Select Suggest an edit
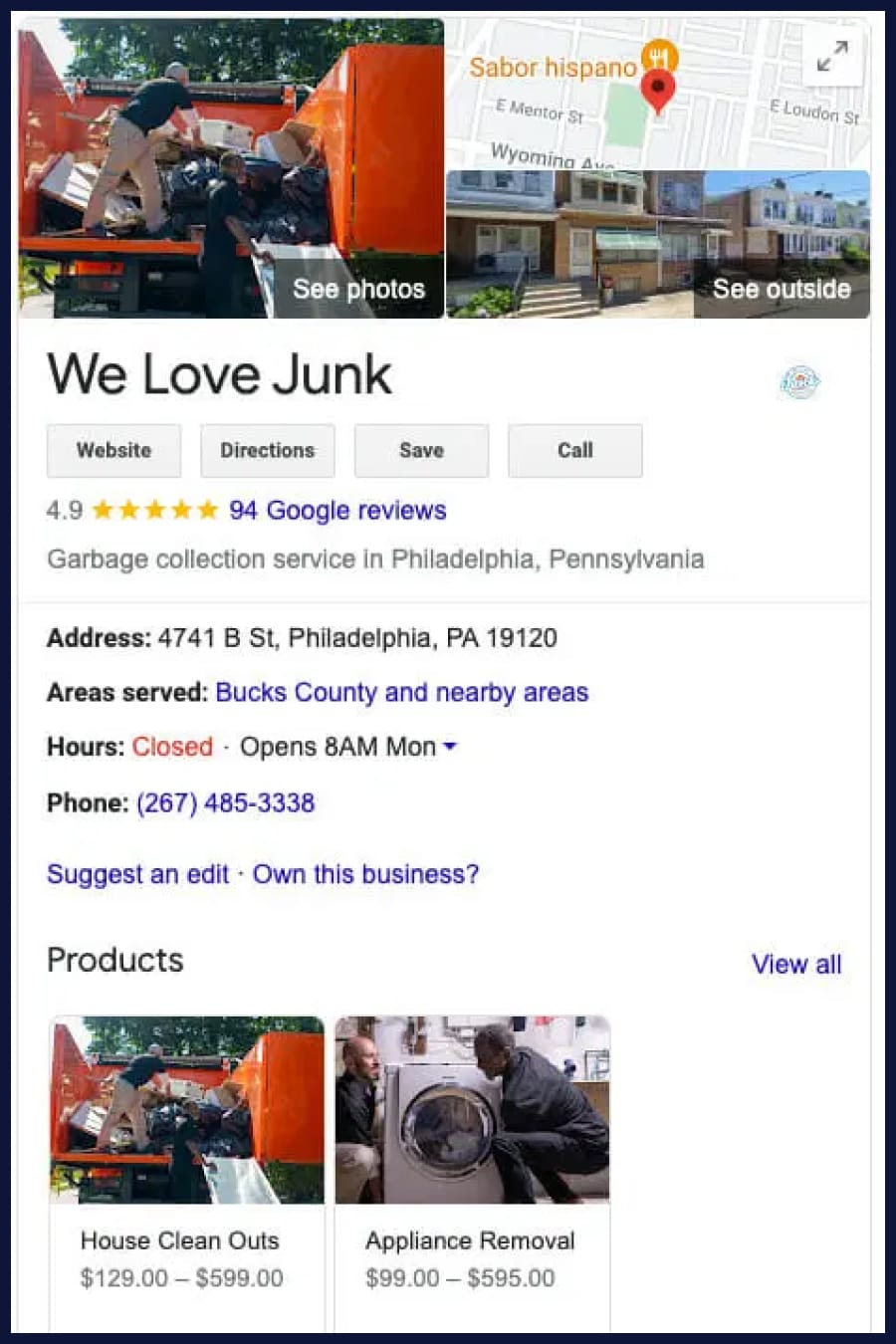Screen dimensions: 896x1344 pos(137,874)
